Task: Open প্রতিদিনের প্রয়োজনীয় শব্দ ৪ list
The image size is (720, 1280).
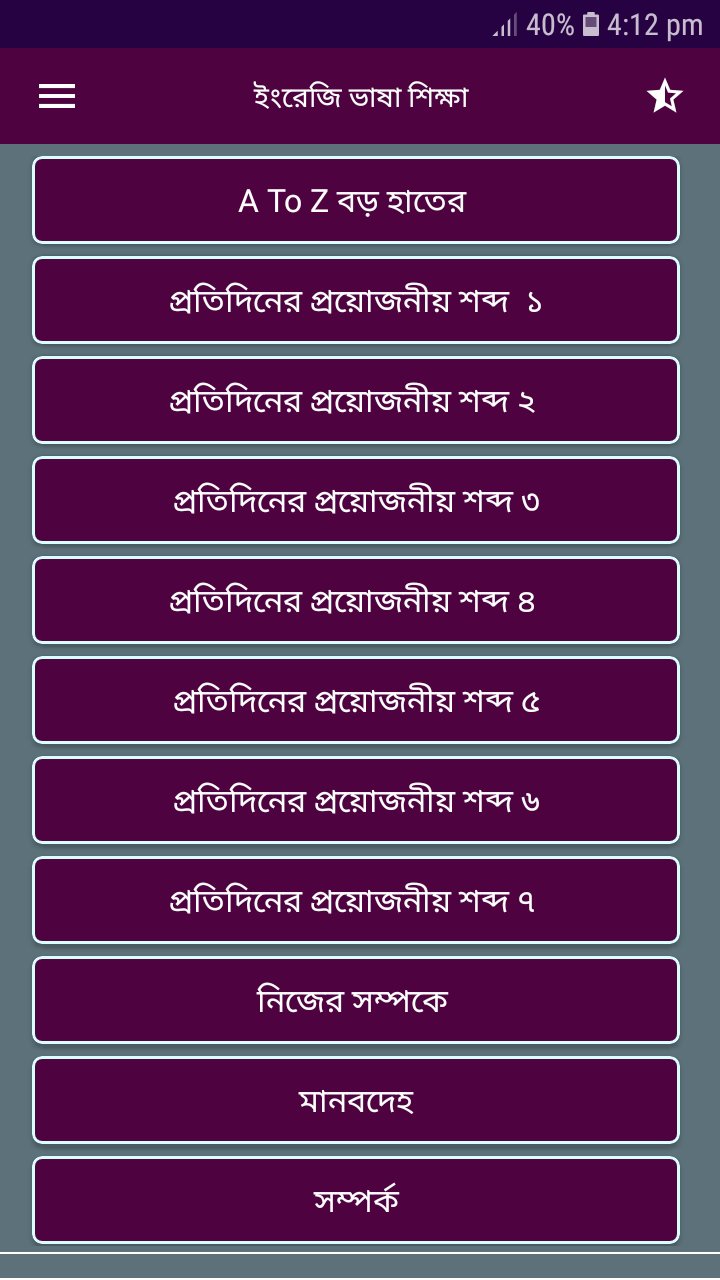Action: point(356,600)
